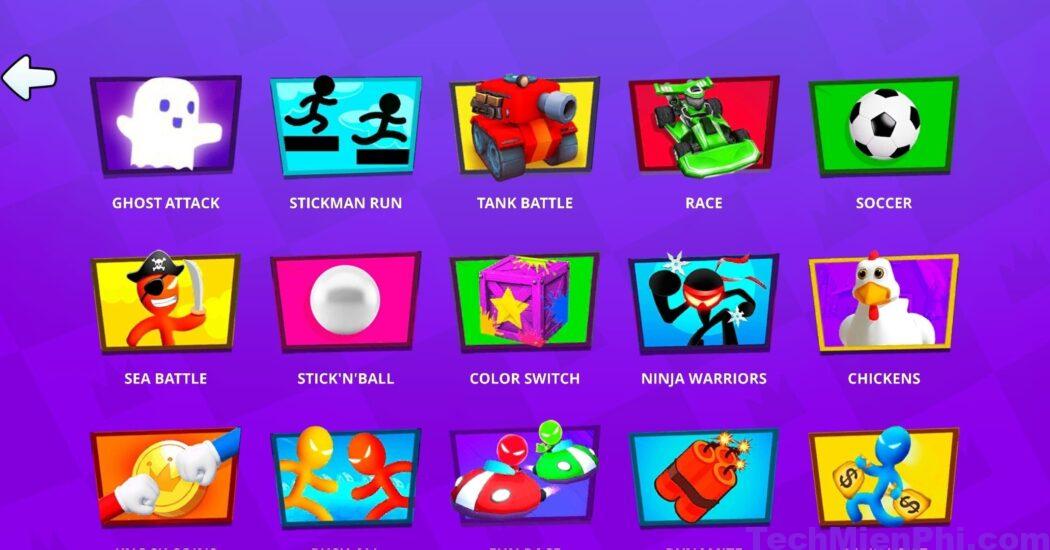Open the Soccer mini game
The width and height of the screenshot is (1050, 550).
[x=883, y=125]
